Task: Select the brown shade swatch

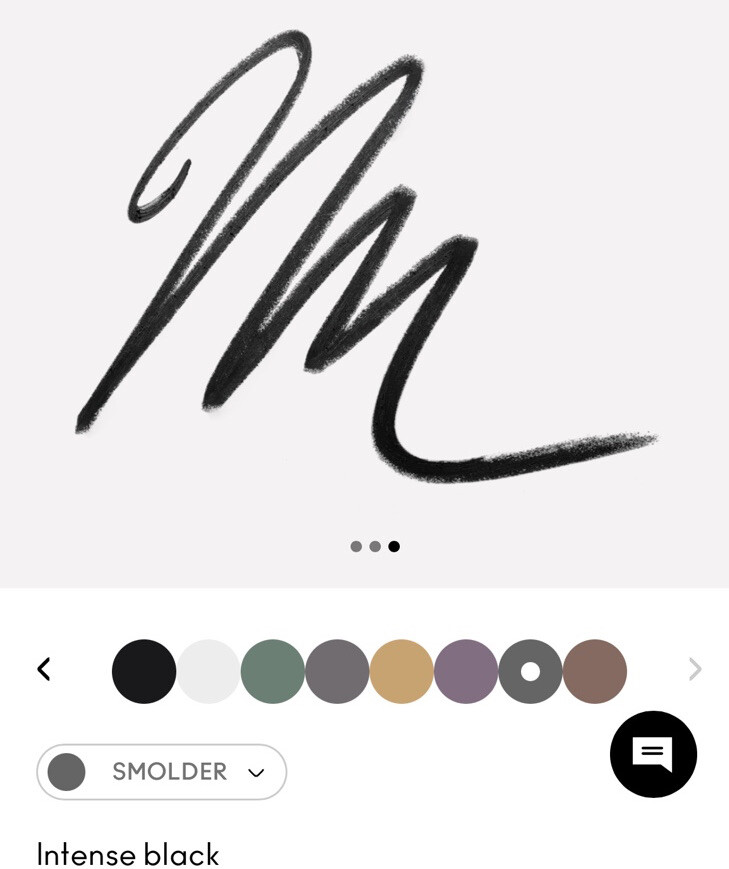Action: click(x=595, y=671)
